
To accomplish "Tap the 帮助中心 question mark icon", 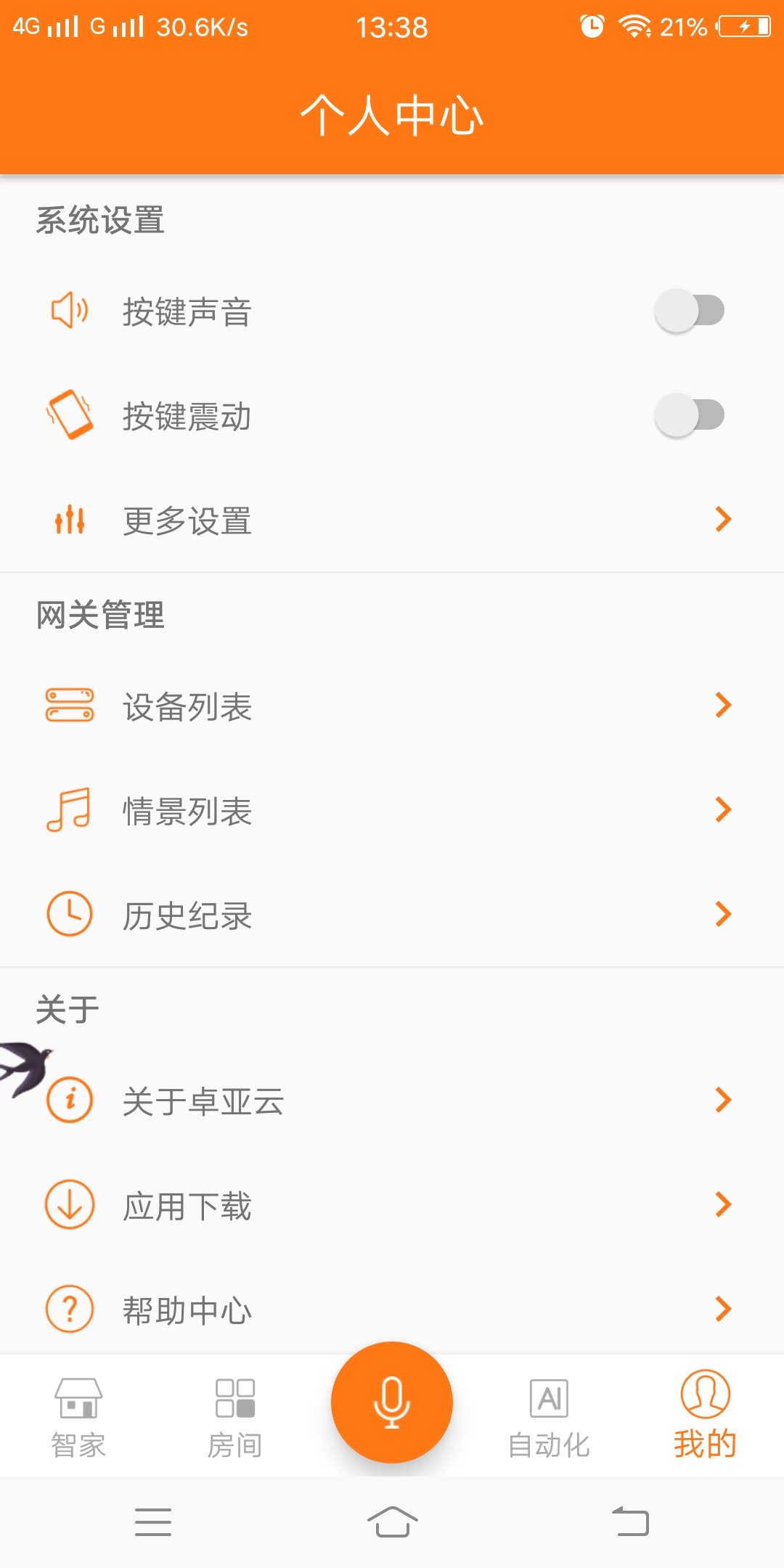I will point(69,1308).
